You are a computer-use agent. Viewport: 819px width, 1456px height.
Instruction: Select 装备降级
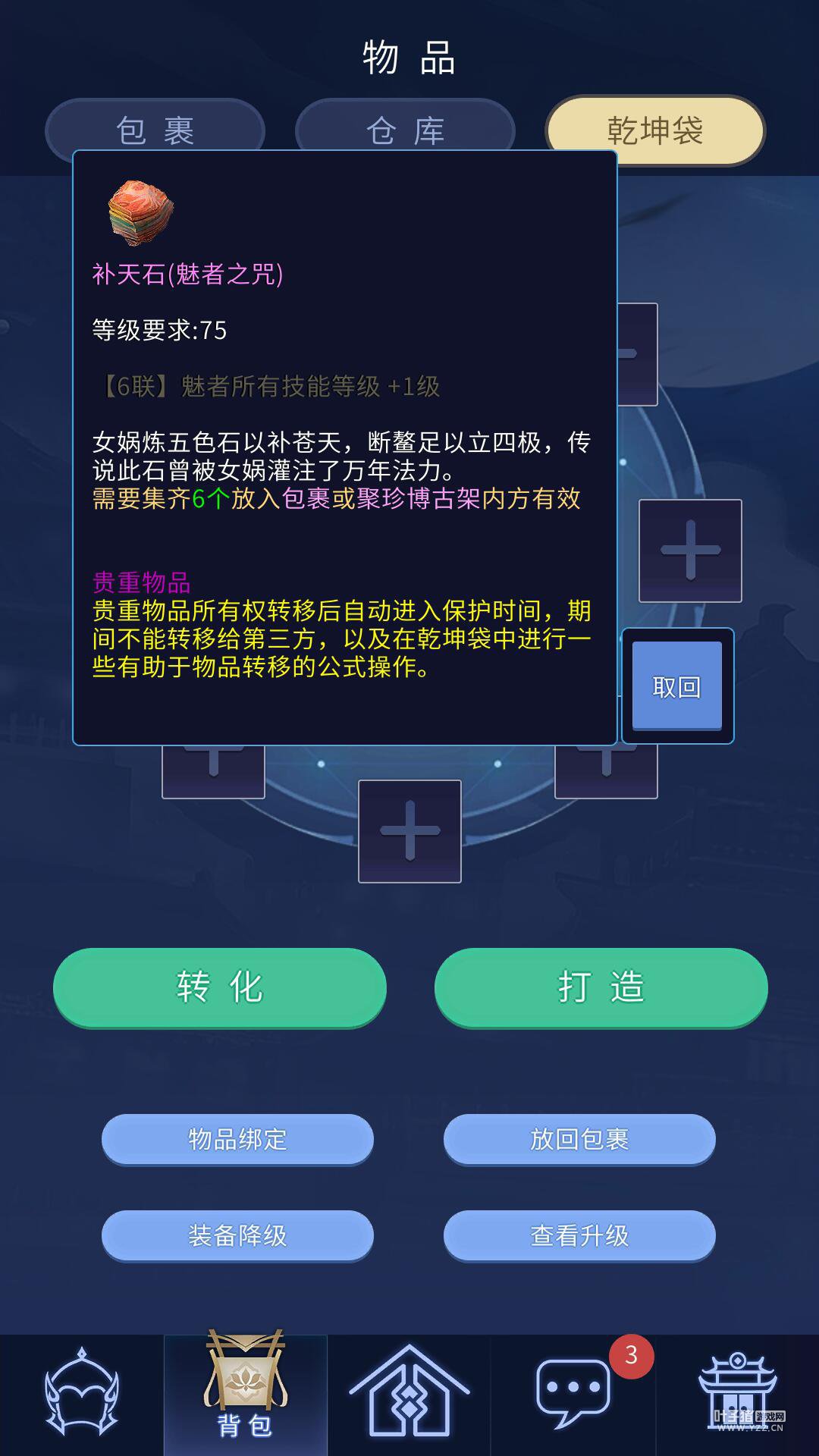[x=237, y=1235]
